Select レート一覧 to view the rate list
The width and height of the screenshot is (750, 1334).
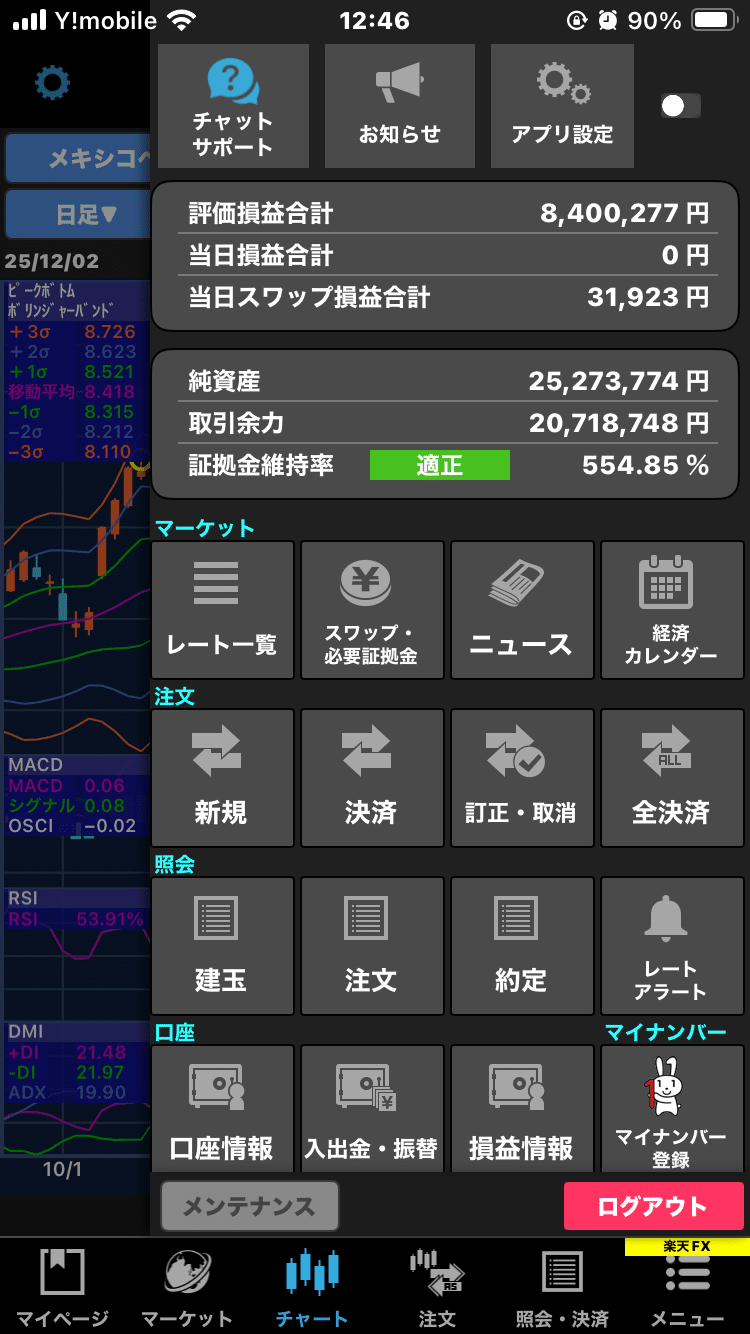[222, 610]
